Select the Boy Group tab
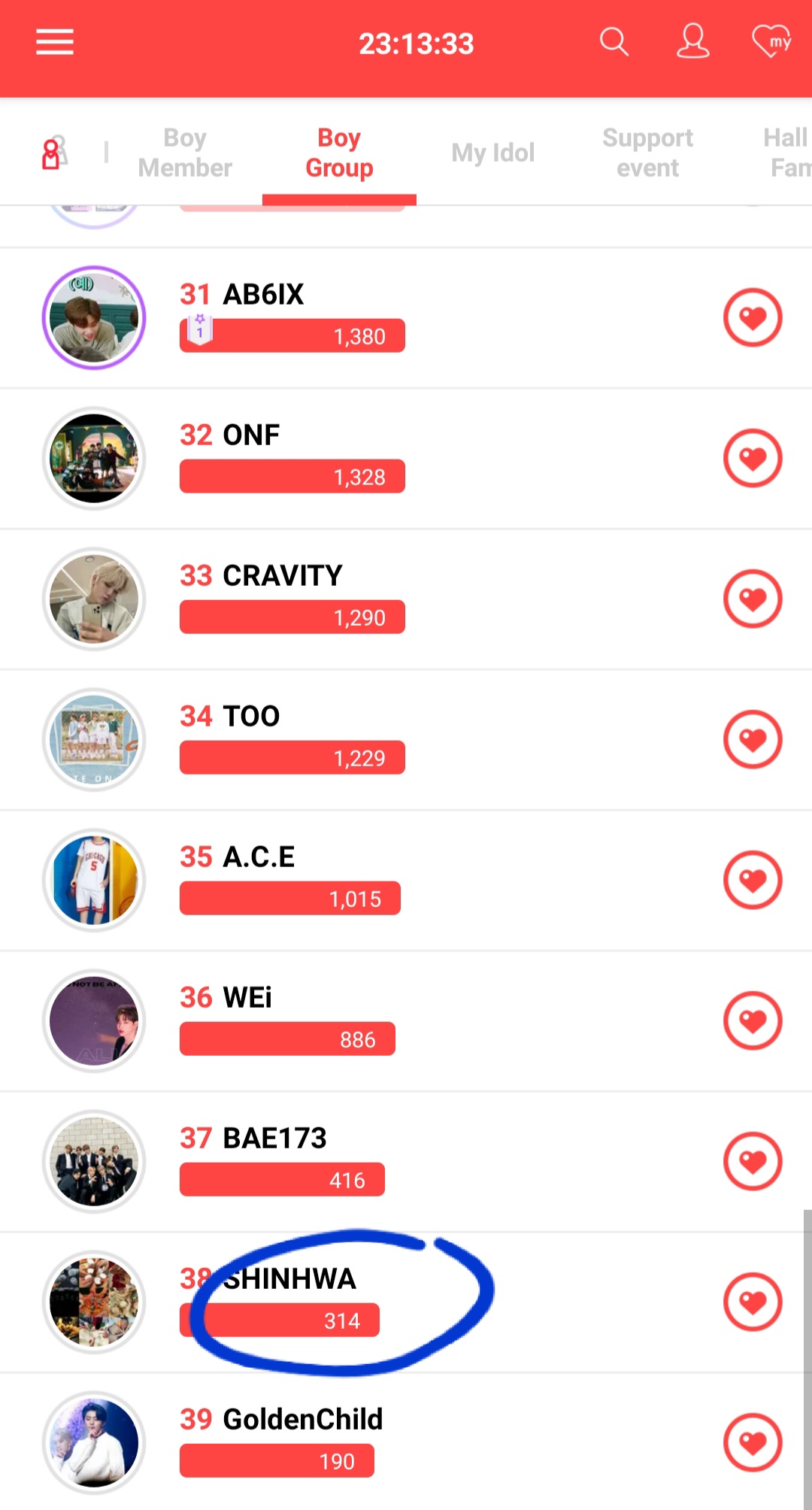Screen dimensions: 812x1510 click(x=339, y=153)
